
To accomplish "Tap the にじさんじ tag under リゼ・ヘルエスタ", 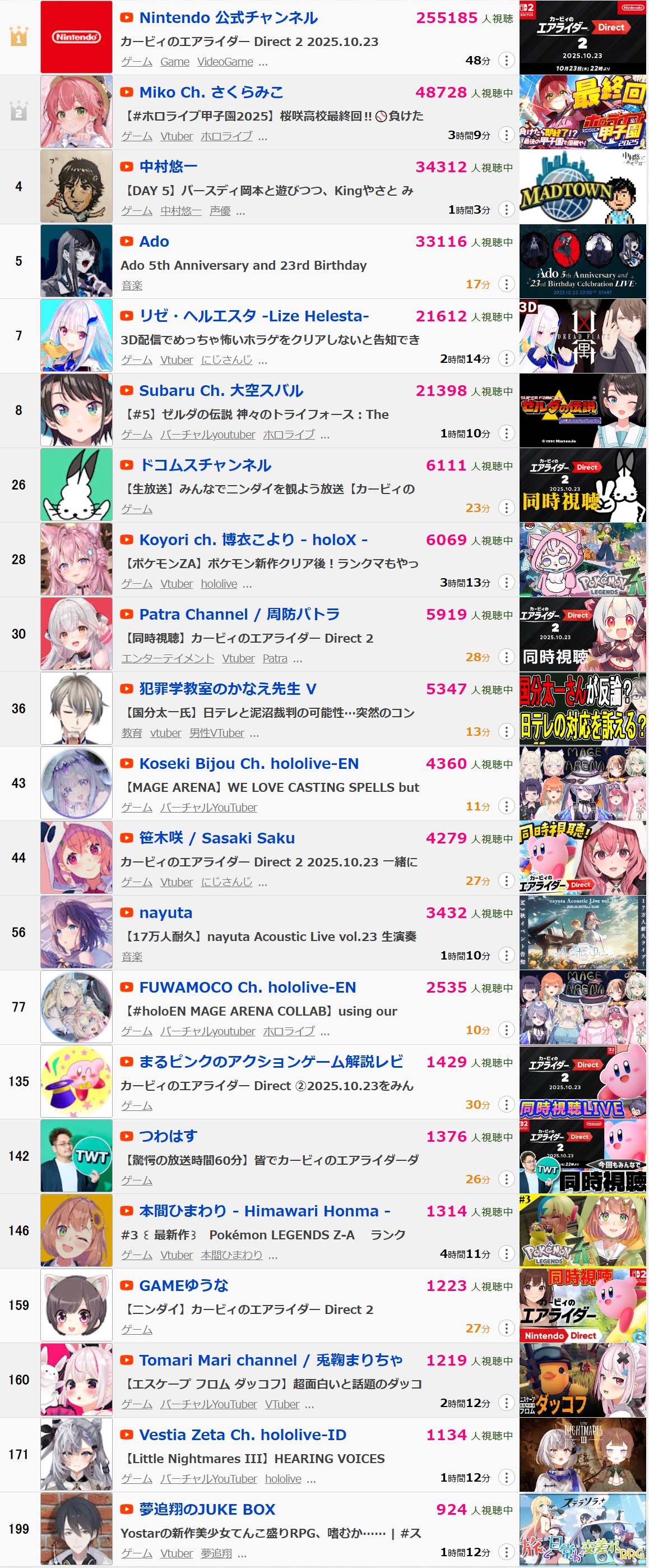I will point(226,361).
